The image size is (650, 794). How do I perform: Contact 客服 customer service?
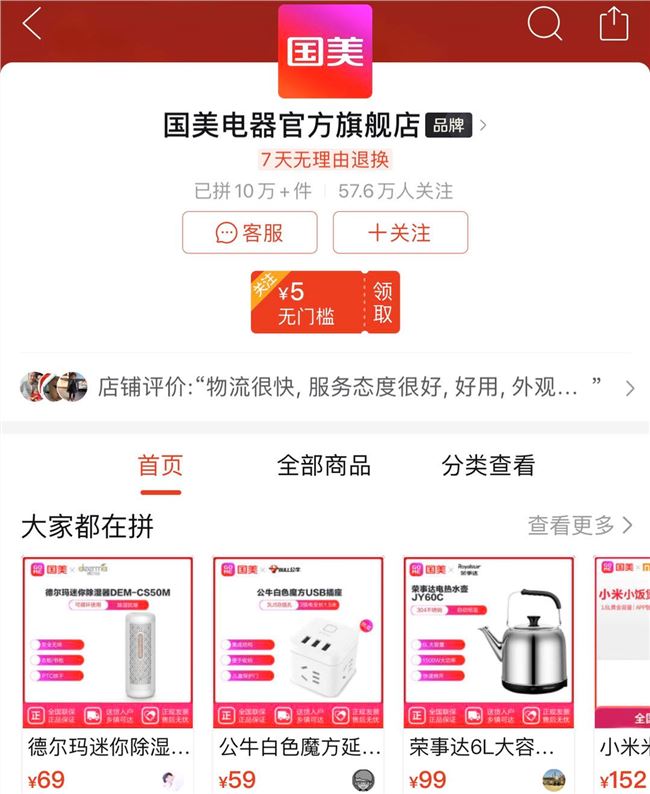[249, 232]
